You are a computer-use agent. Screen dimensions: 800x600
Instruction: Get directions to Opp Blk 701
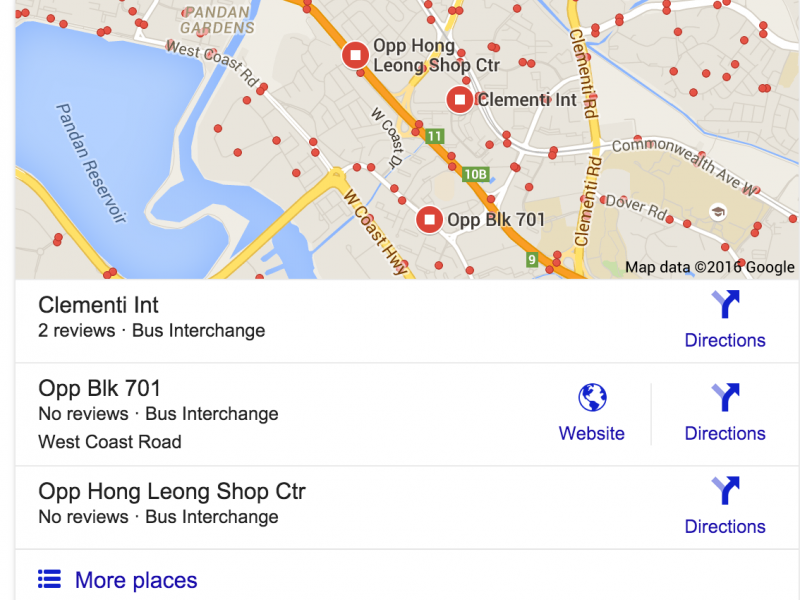(x=725, y=413)
